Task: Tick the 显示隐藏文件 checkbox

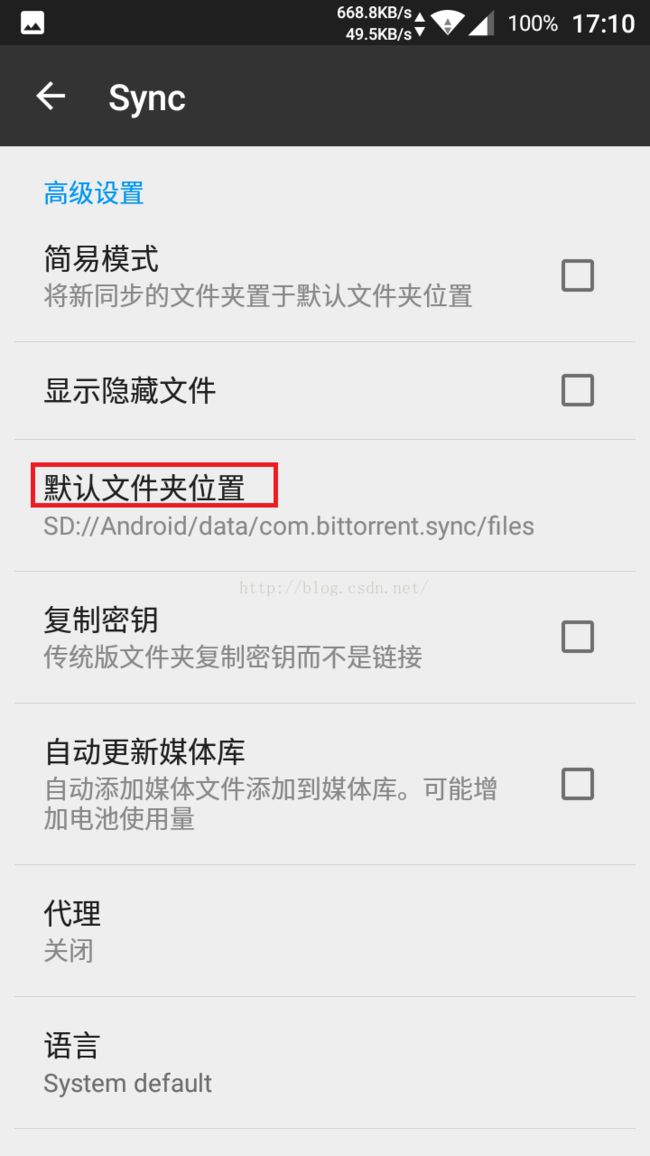Action: (577, 390)
